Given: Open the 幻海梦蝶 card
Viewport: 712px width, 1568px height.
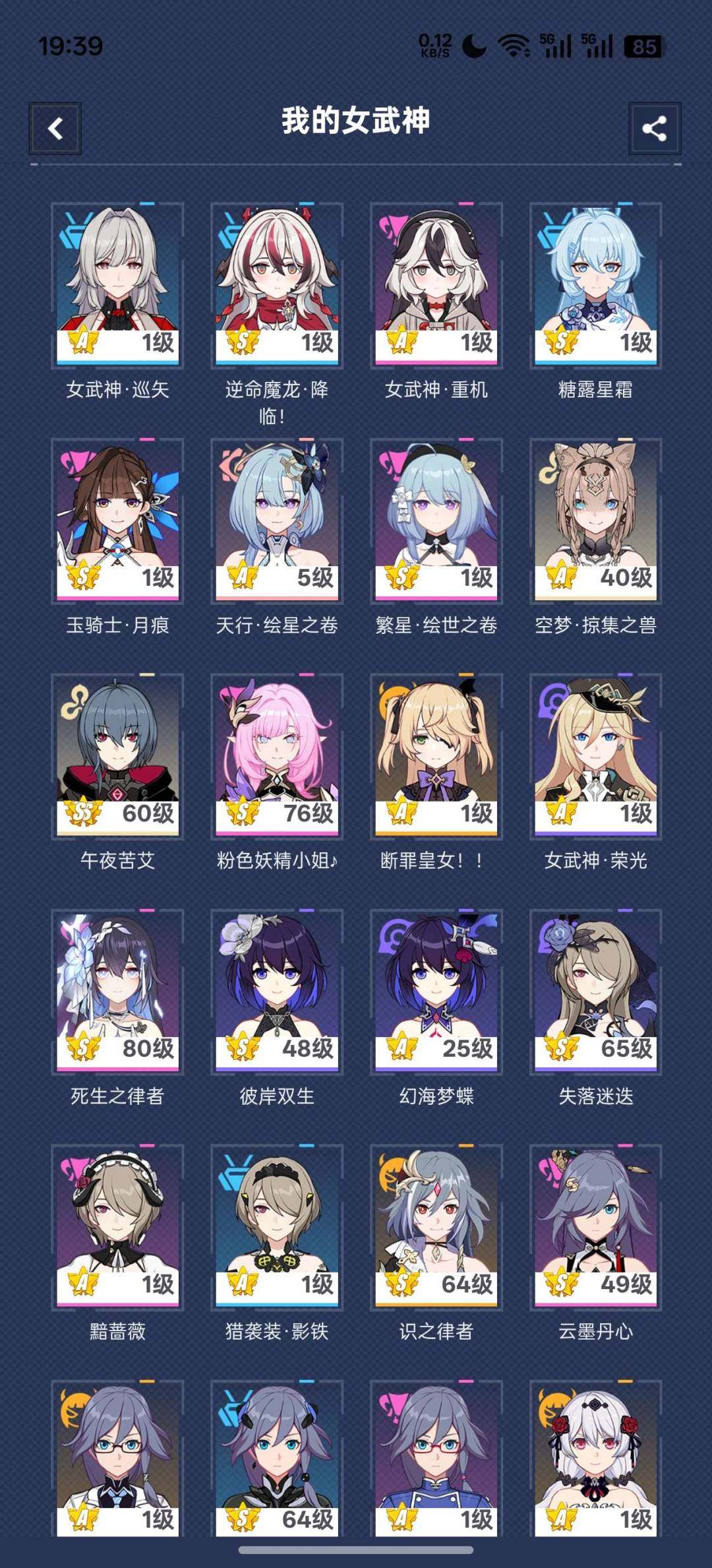Looking at the screenshot, I should [436, 991].
